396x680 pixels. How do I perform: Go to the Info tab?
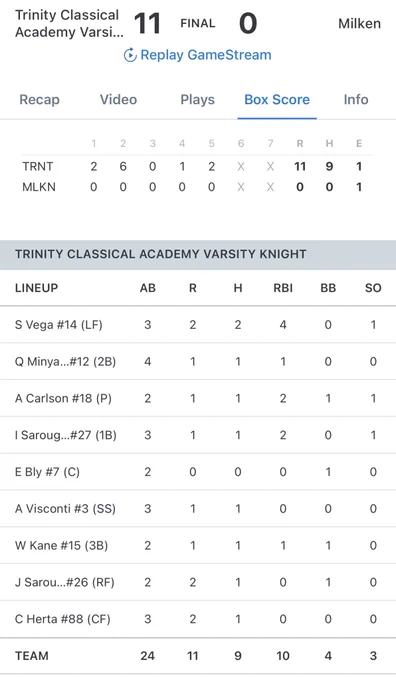tap(356, 100)
